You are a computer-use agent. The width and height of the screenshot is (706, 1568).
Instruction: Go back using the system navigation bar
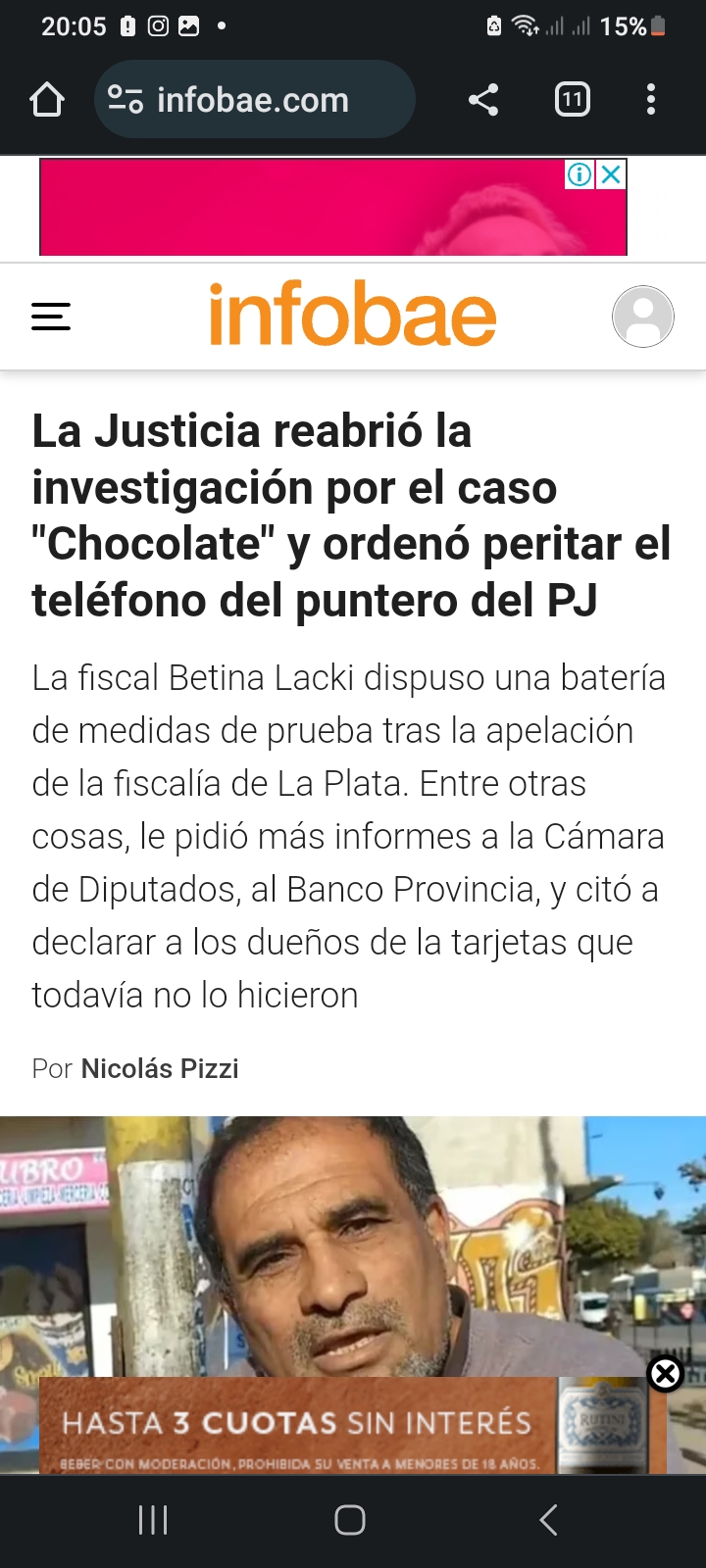point(549,1520)
